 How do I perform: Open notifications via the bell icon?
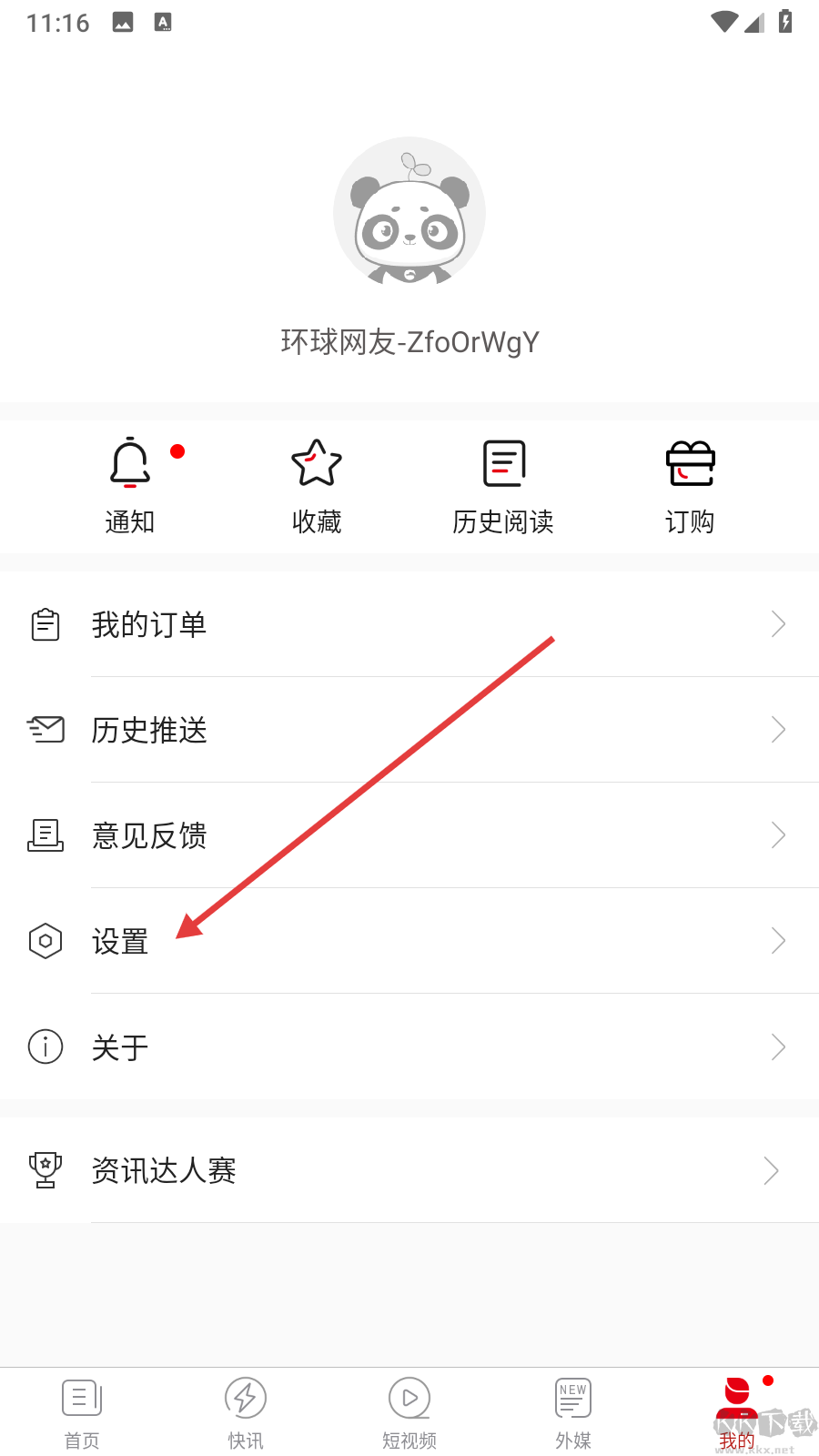coord(130,462)
